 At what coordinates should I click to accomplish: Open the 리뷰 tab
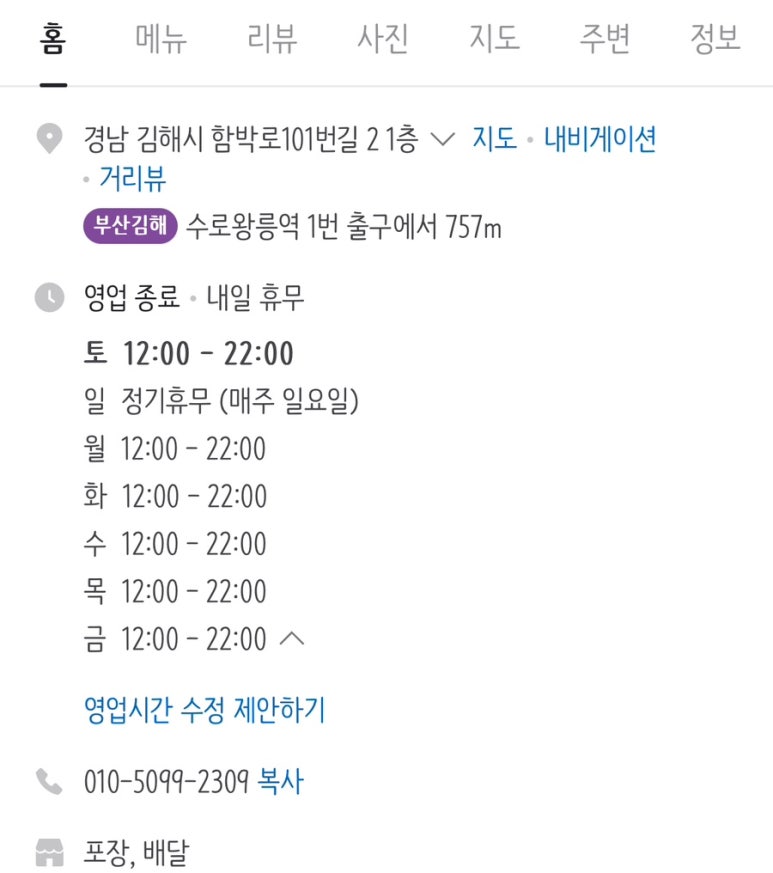273,40
